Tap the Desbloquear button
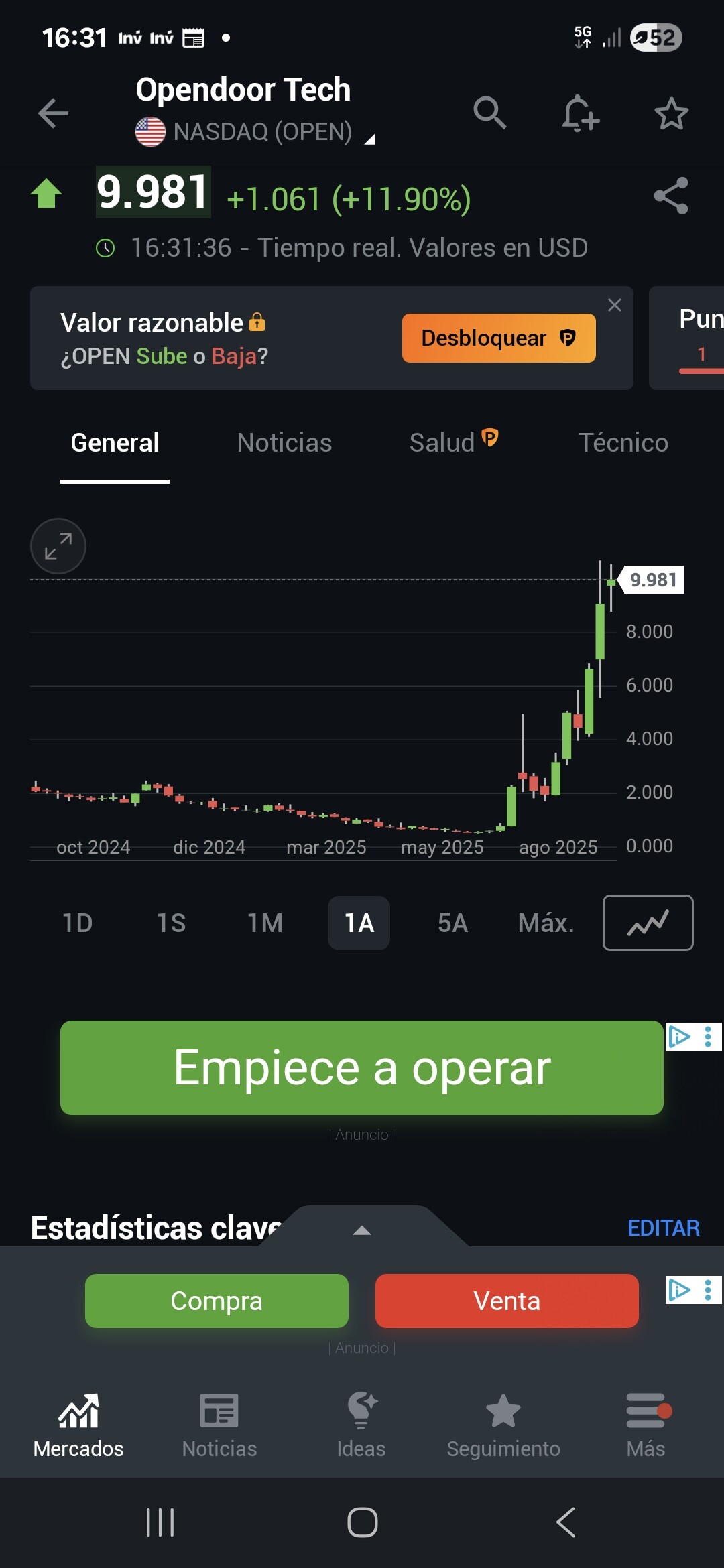This screenshot has height=1568, width=724. point(499,338)
